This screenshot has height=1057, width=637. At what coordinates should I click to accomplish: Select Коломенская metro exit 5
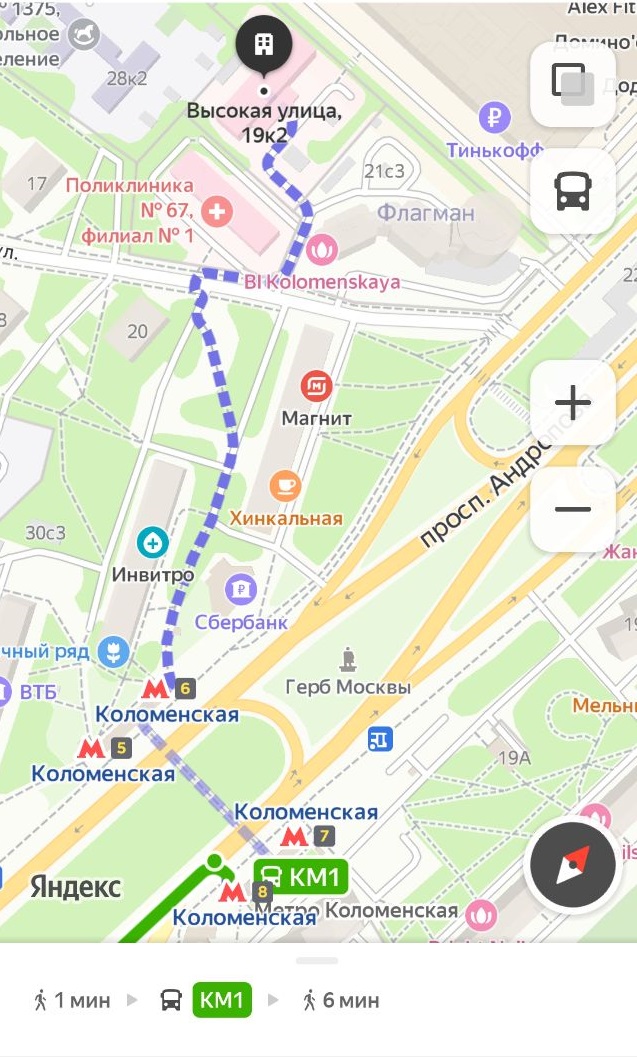104,748
